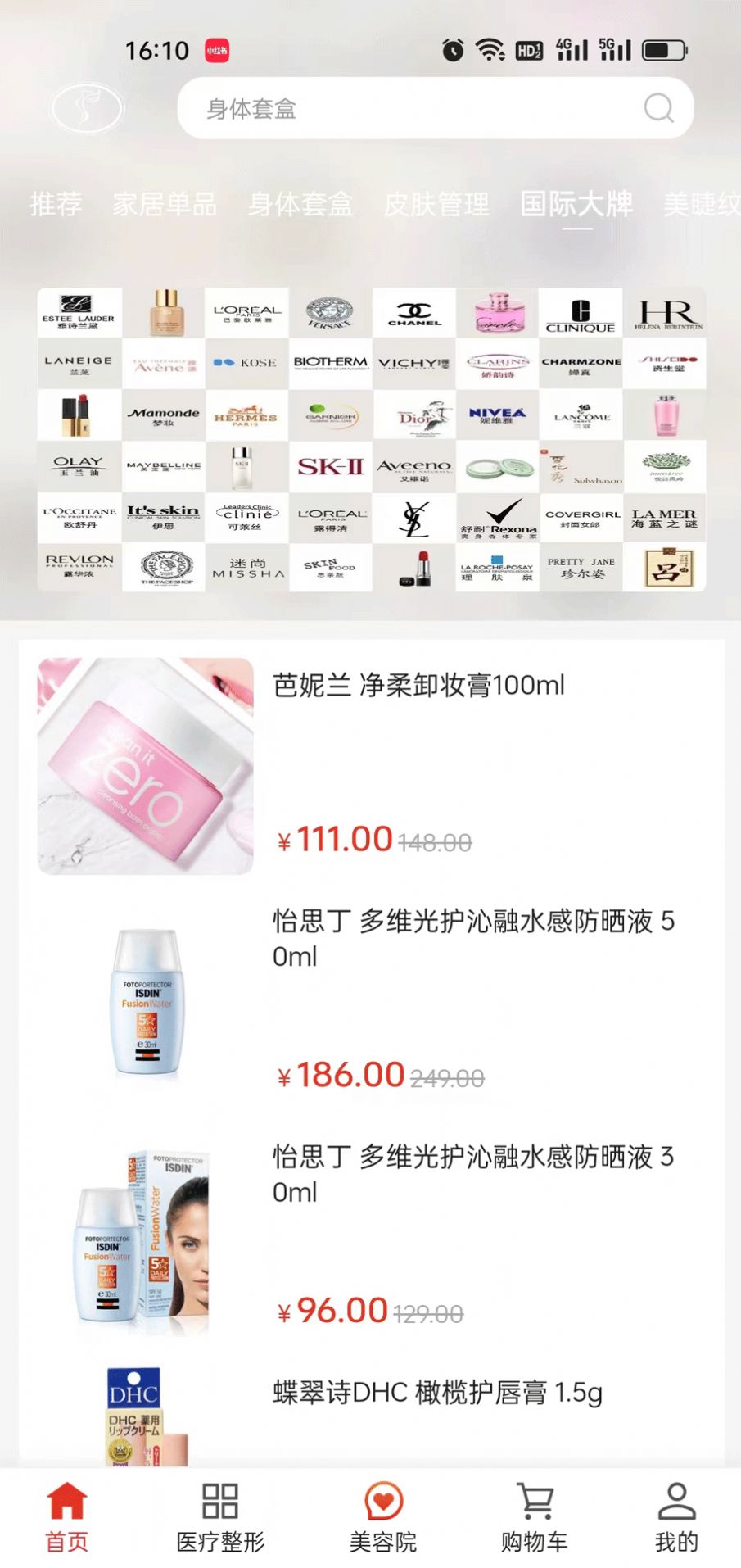Image resolution: width=741 pixels, height=1568 pixels.
Task: Open the search using the magnifier icon
Action: click(x=657, y=108)
